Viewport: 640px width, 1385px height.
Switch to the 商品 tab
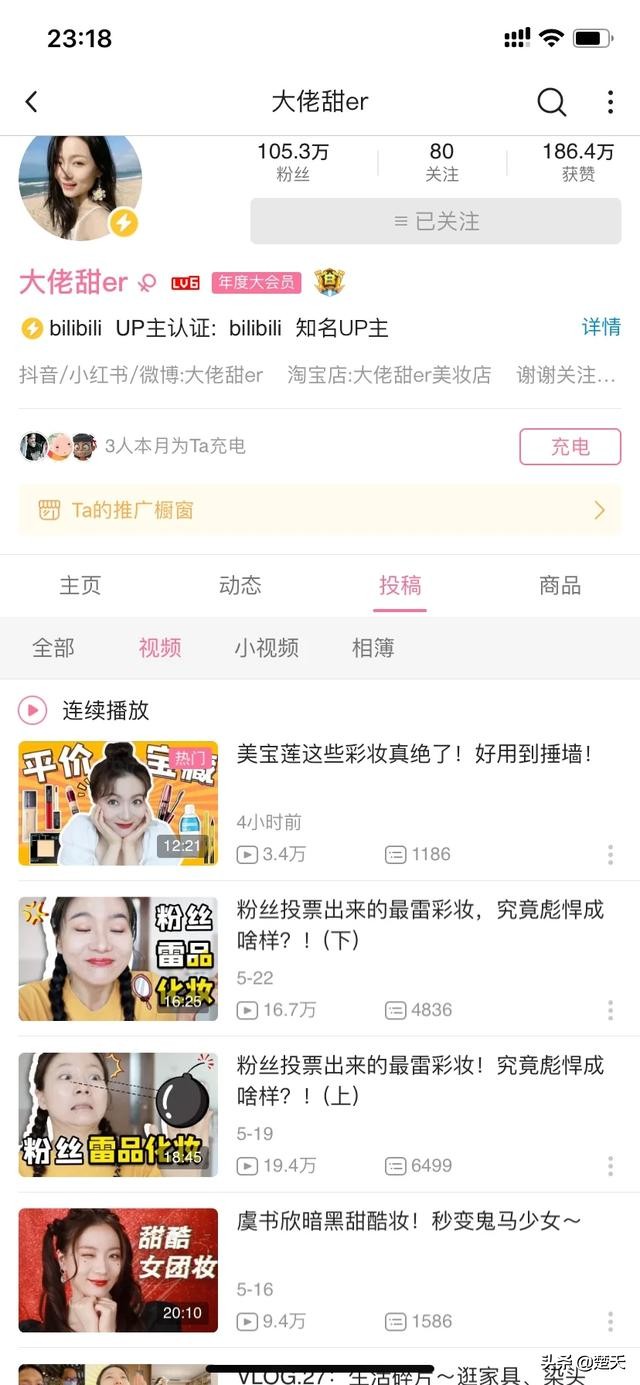[x=560, y=585]
